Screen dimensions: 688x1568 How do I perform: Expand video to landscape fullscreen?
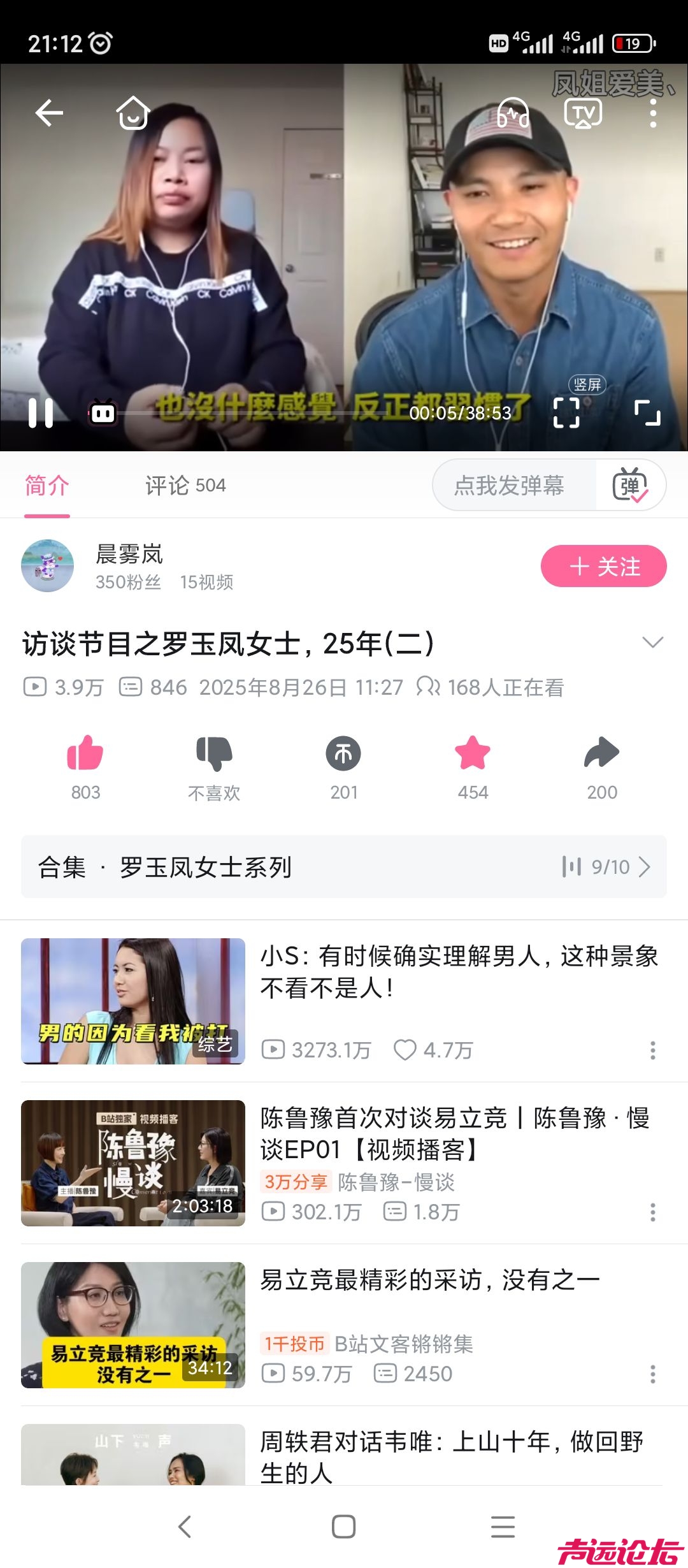(x=647, y=413)
